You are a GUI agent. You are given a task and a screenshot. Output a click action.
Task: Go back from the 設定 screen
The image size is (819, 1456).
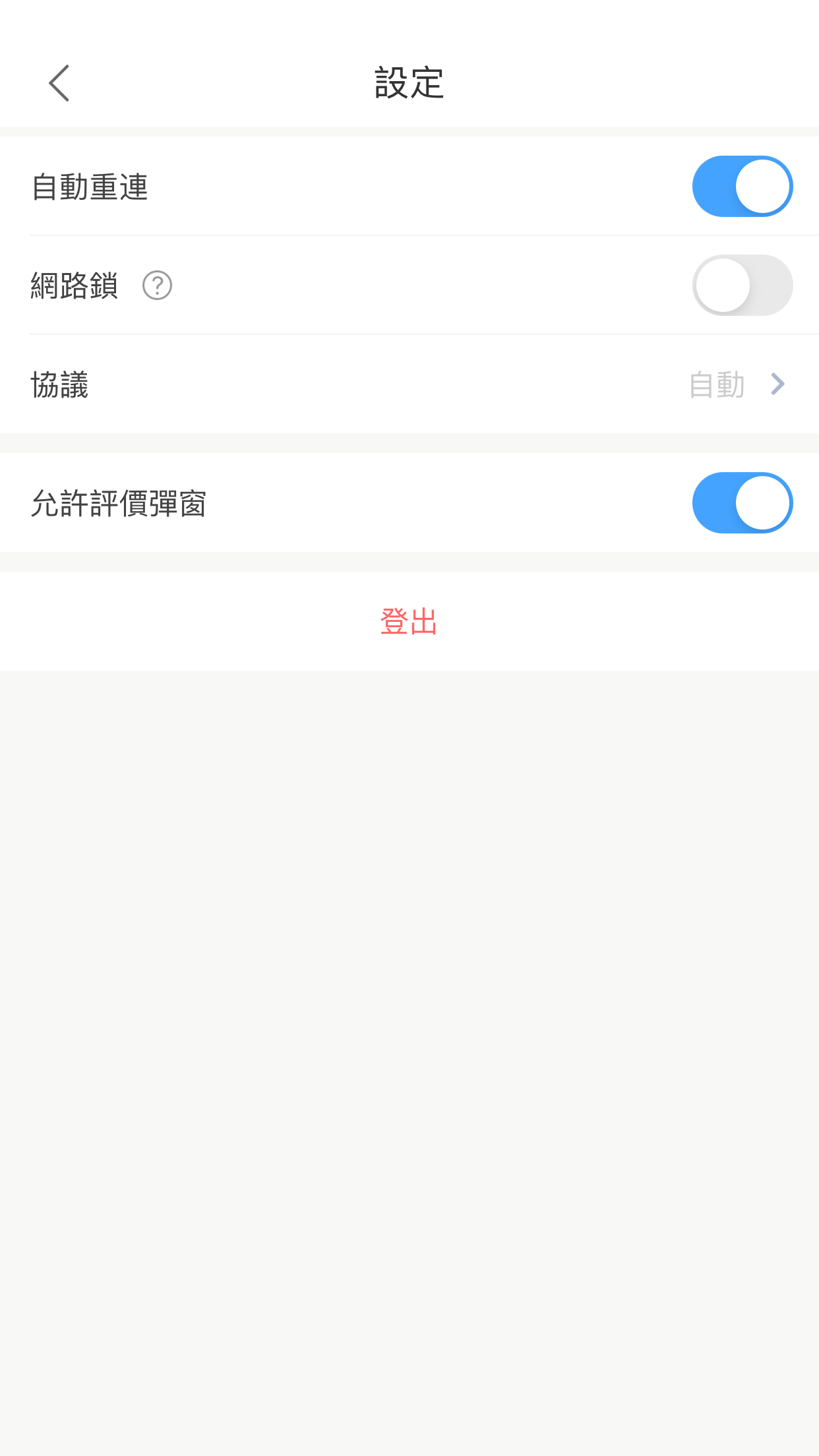click(59, 83)
